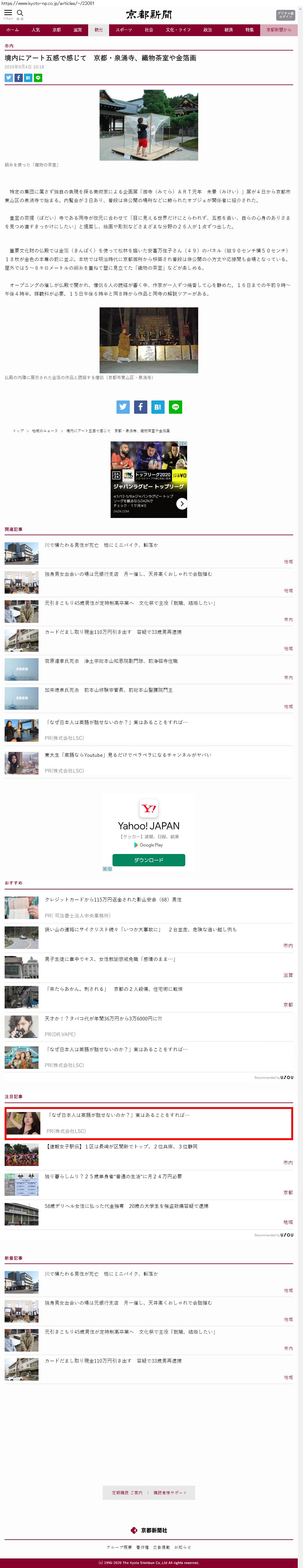Image resolution: width=303 pixels, height=1568 pixels.
Task: Share via LINE below the article
Action: point(175,407)
